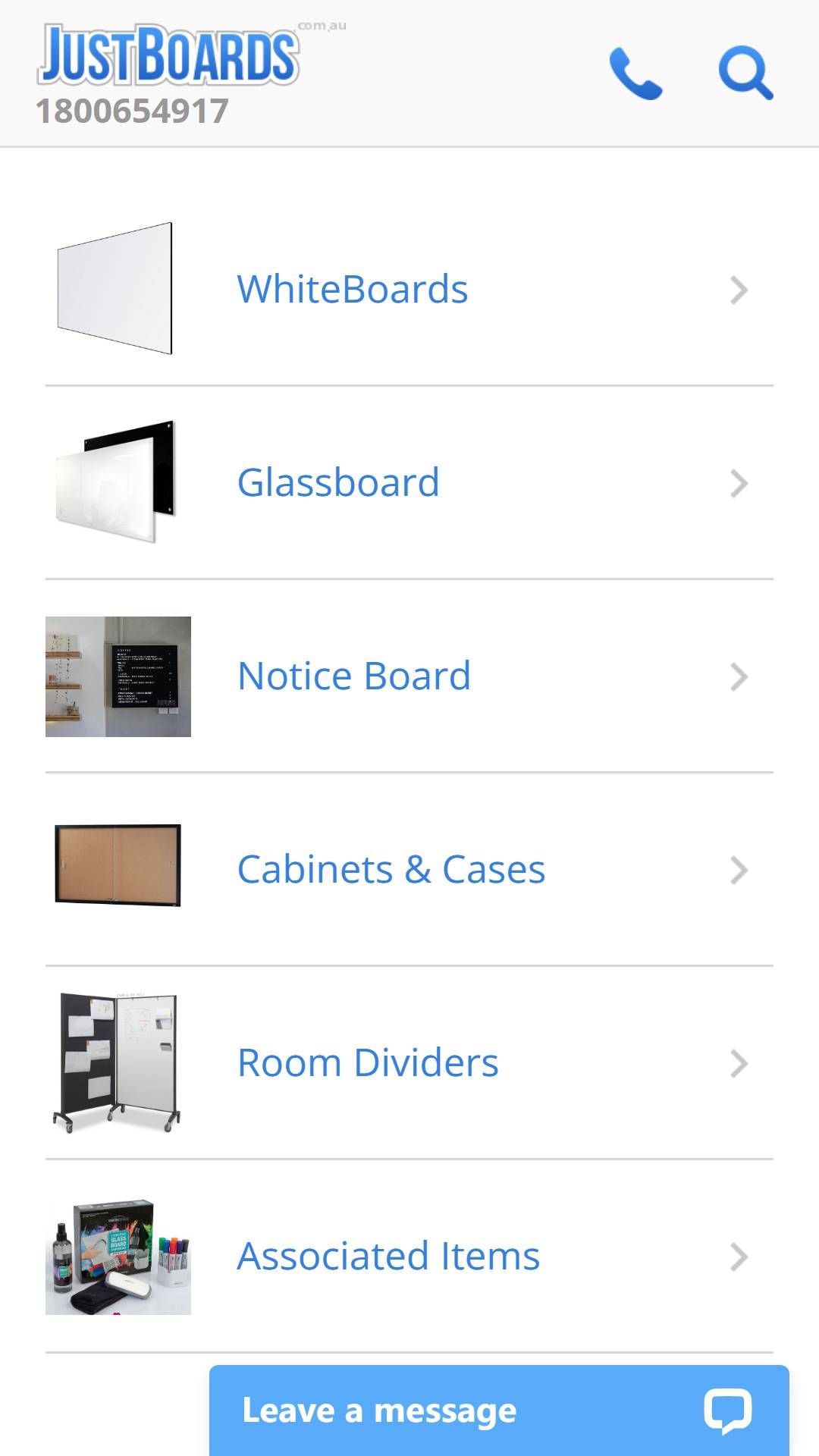Tap the Leave a message chat button
The width and height of the screenshot is (819, 1456).
[x=499, y=1410]
